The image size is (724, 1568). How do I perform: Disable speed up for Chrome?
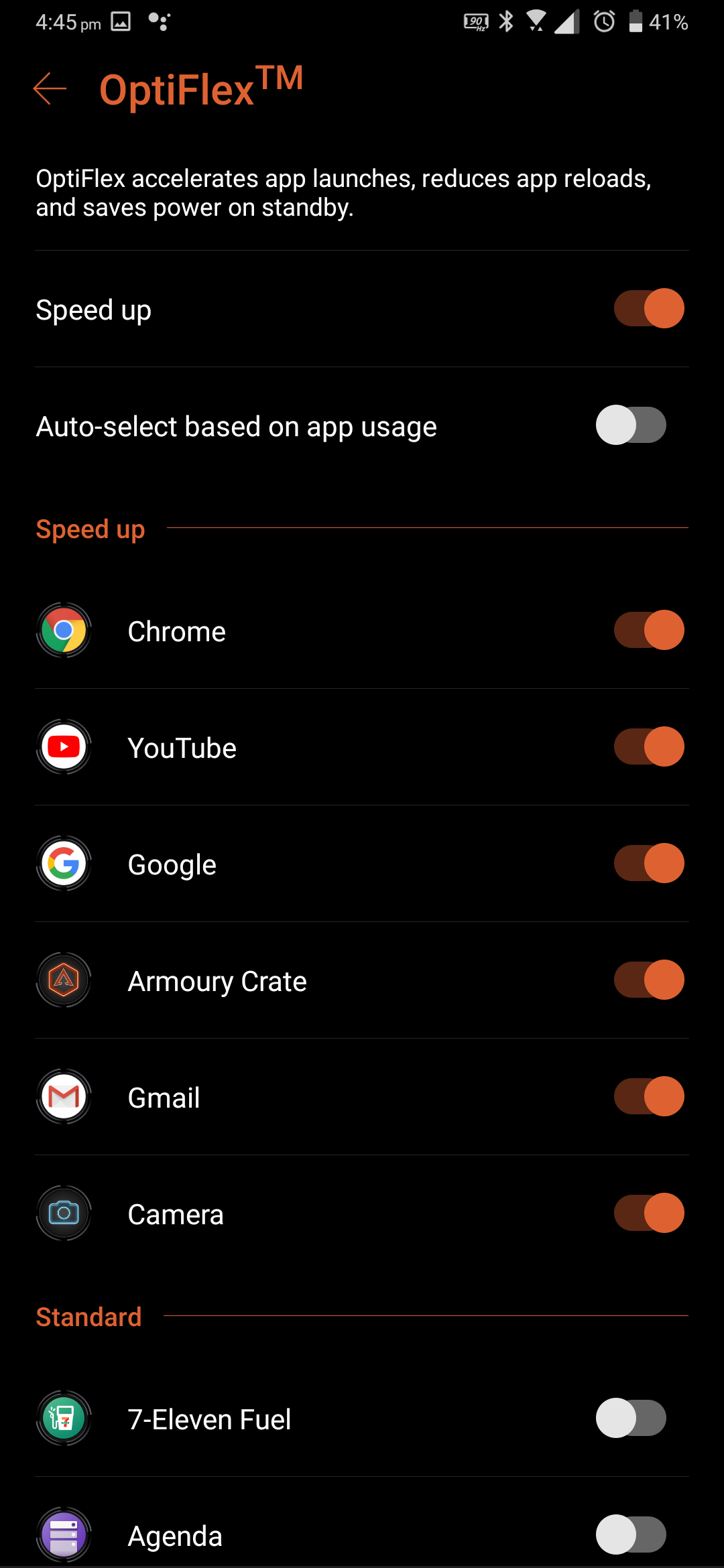point(649,630)
